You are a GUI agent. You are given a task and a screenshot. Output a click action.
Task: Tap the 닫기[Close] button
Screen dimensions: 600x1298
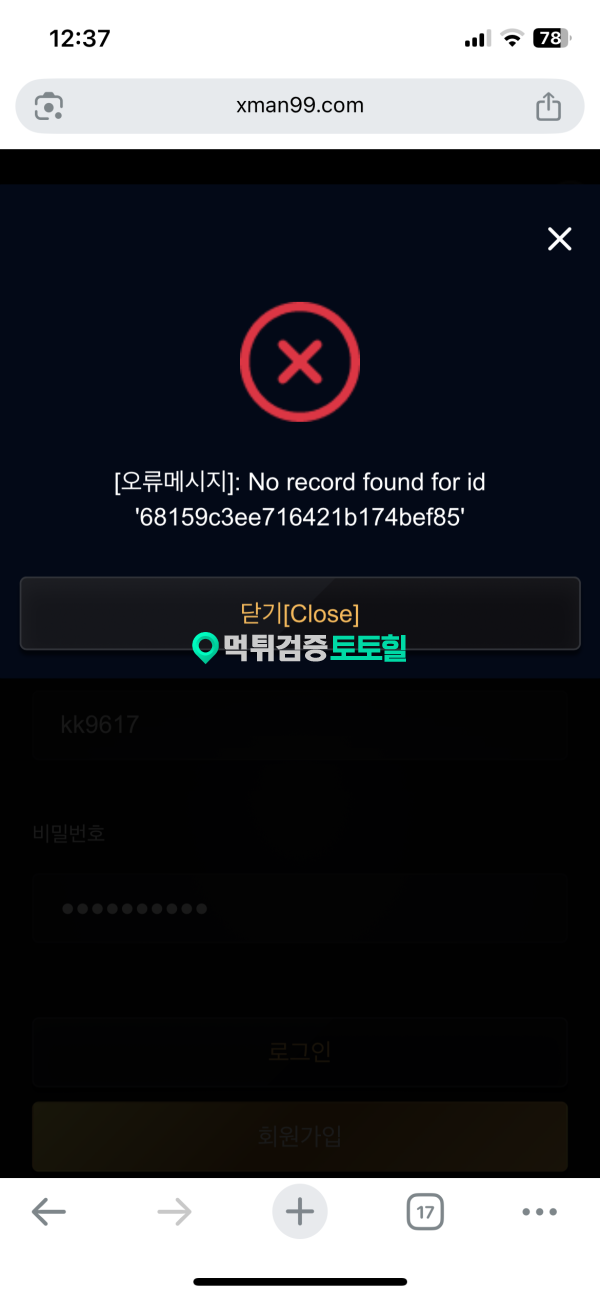[300, 613]
